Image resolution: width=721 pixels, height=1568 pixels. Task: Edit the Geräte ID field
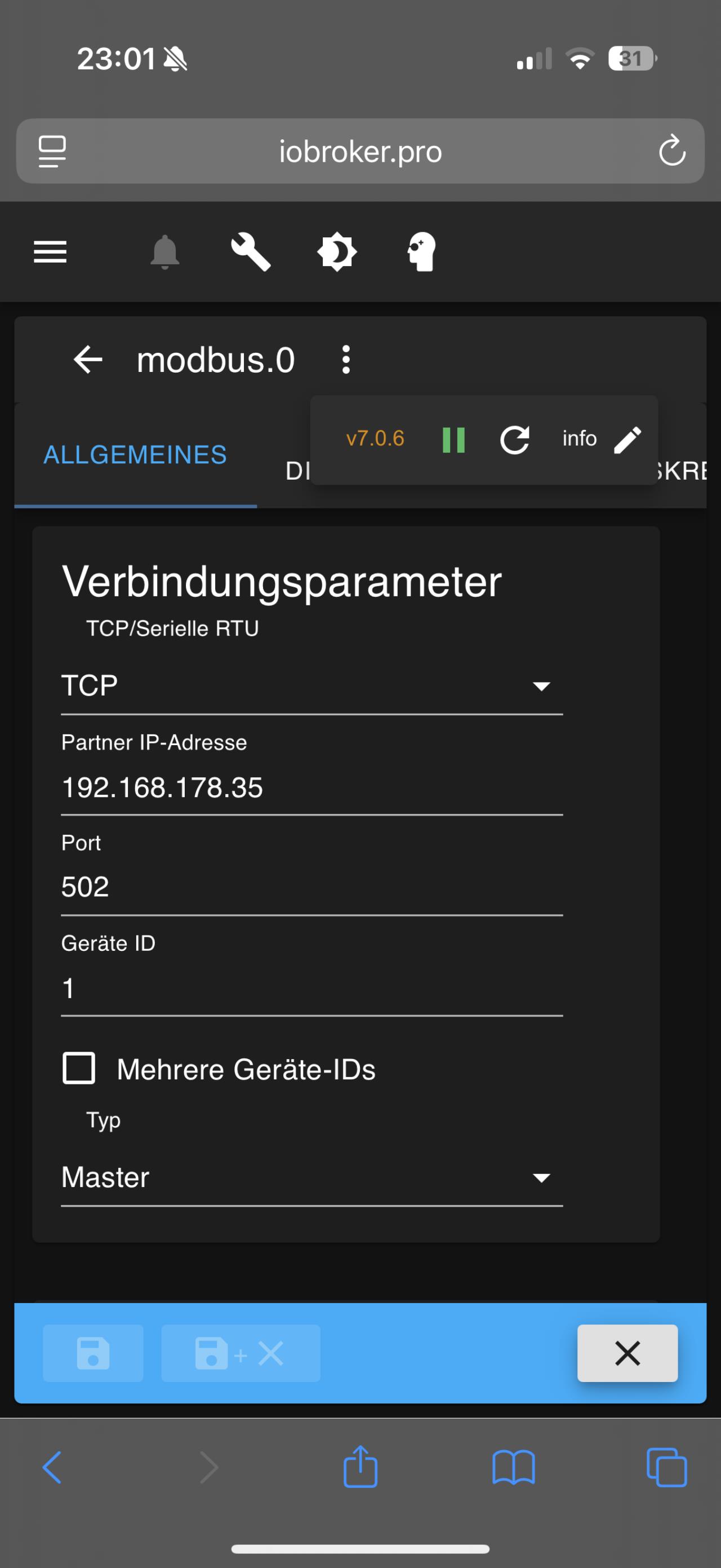(x=311, y=988)
